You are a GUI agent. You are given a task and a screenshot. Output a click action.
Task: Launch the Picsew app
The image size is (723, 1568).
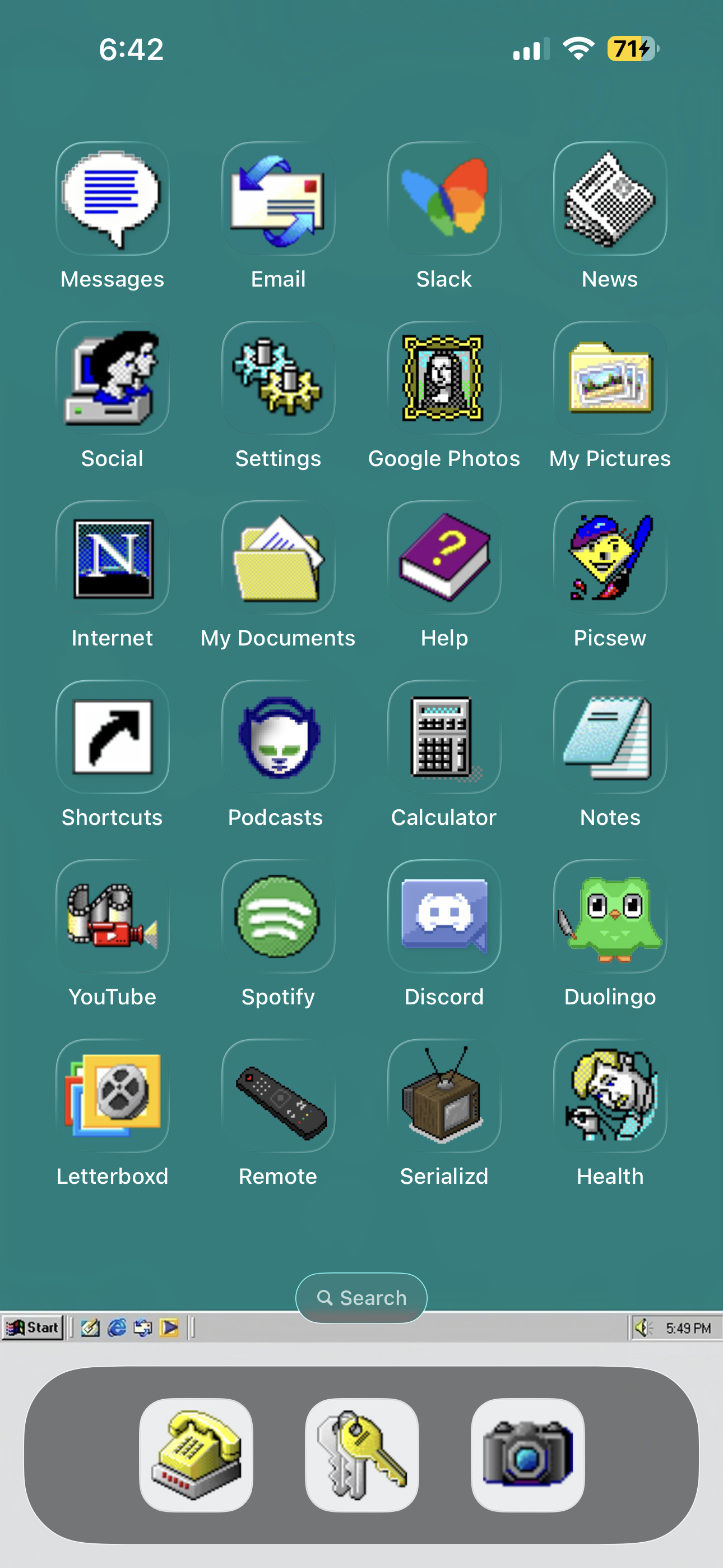coord(610,557)
